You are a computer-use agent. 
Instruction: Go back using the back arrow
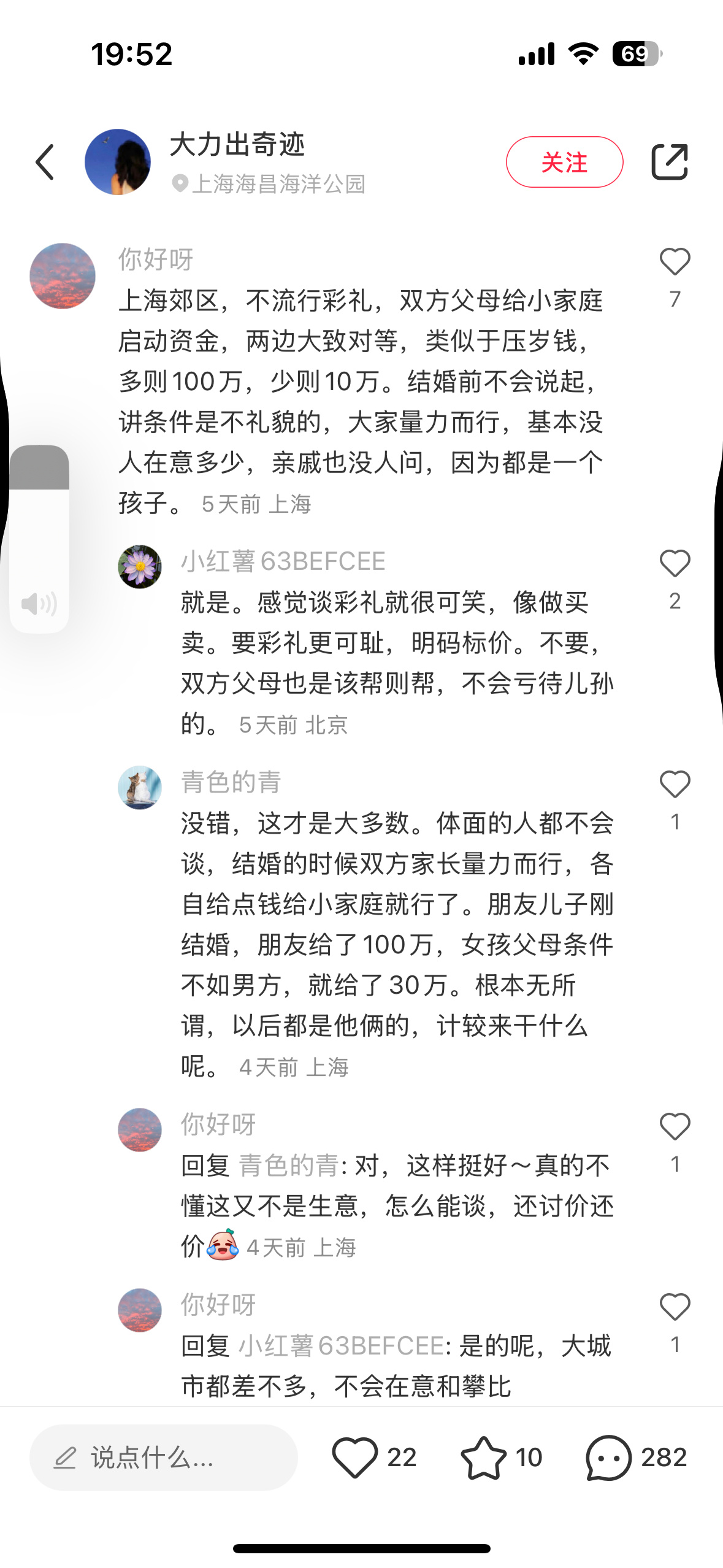coord(45,163)
